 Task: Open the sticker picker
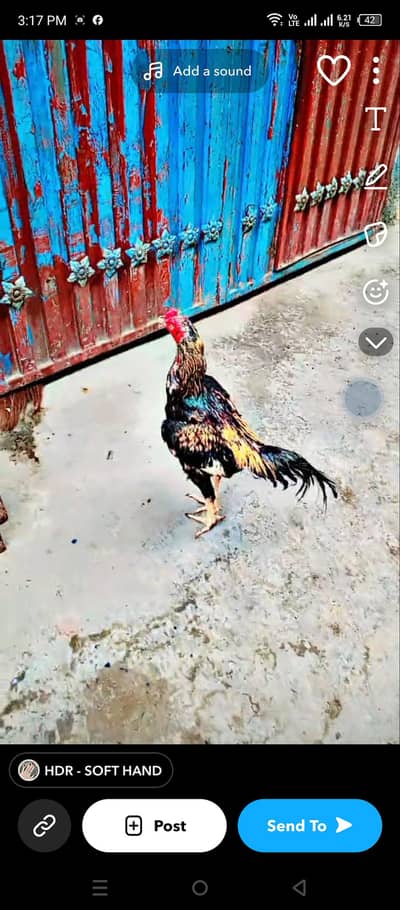pyautogui.click(x=376, y=234)
